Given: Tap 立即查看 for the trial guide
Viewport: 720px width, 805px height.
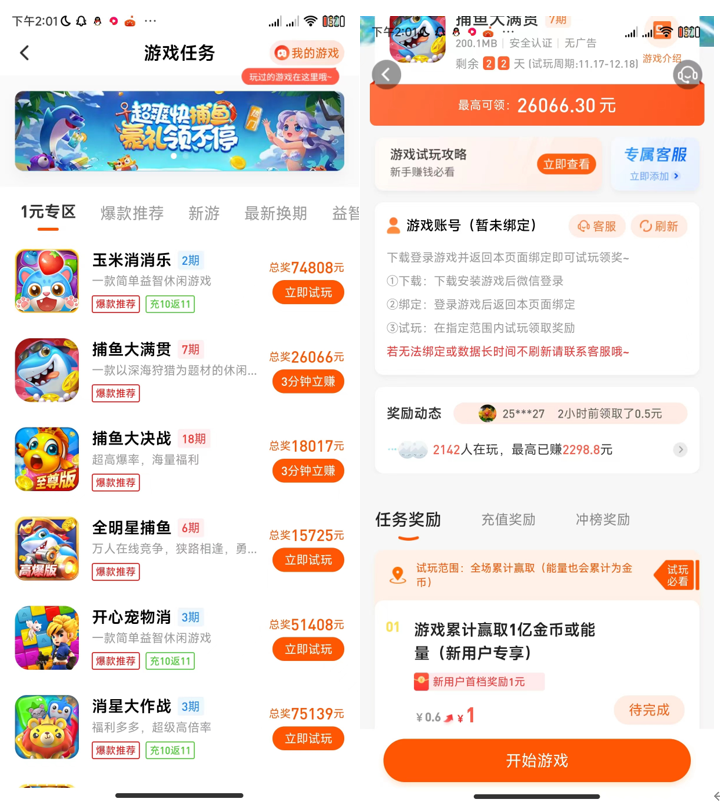Looking at the screenshot, I should coord(566,164).
